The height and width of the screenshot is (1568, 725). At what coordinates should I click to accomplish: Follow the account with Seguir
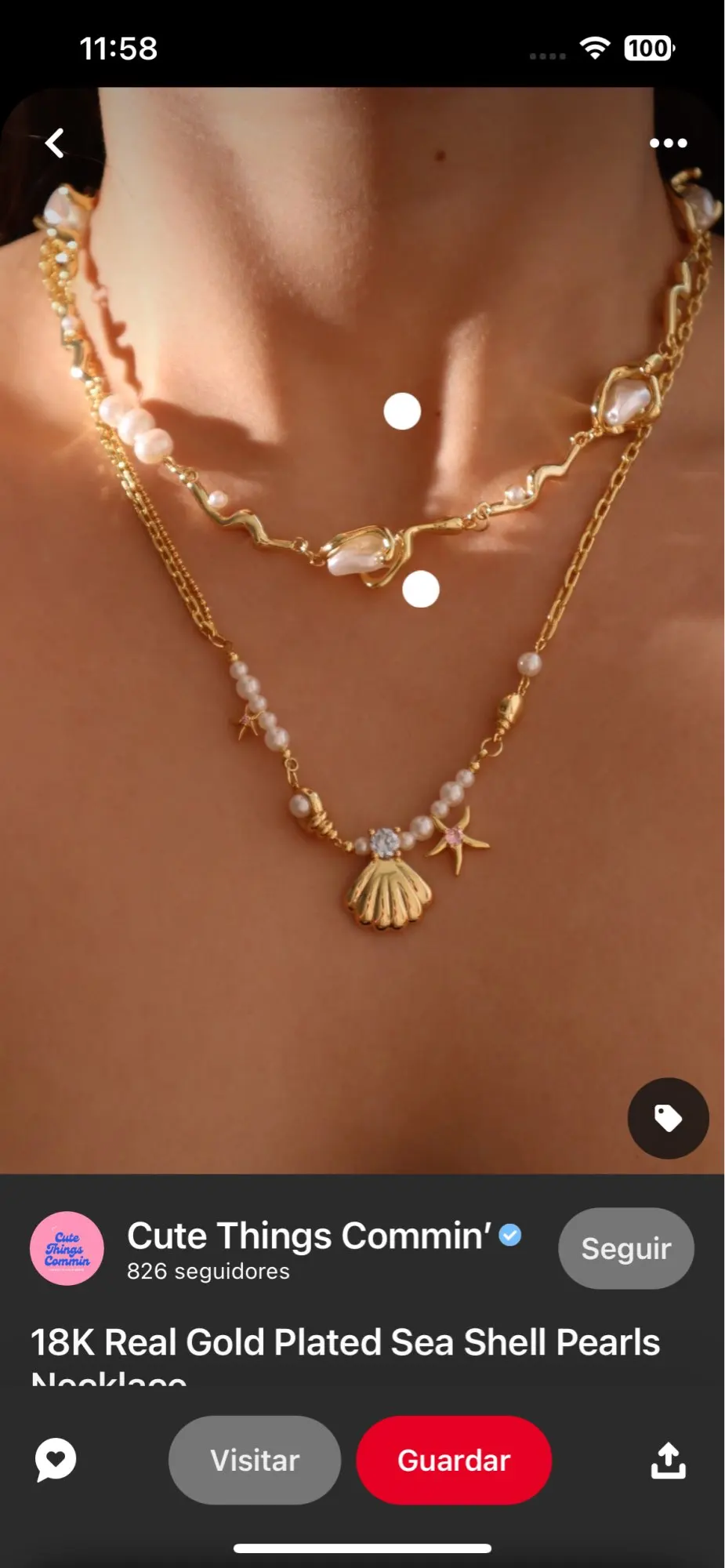(625, 1248)
